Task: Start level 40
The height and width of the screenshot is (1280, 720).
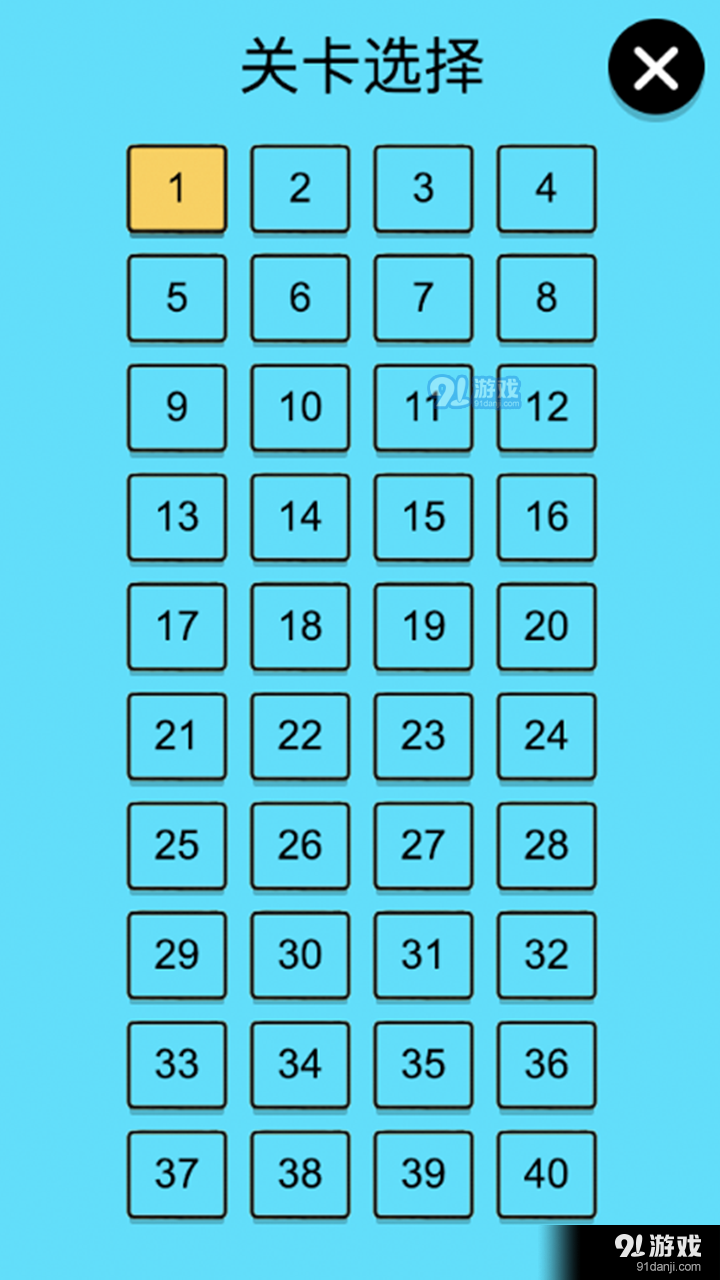Action: (546, 1173)
